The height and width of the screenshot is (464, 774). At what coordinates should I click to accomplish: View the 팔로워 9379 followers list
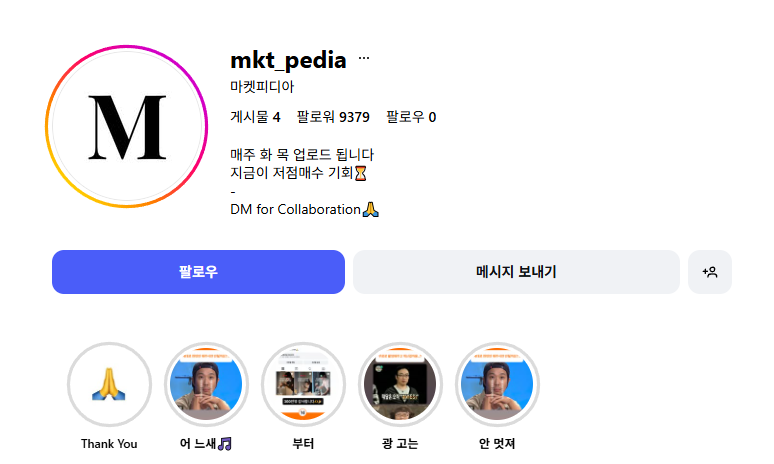click(333, 117)
